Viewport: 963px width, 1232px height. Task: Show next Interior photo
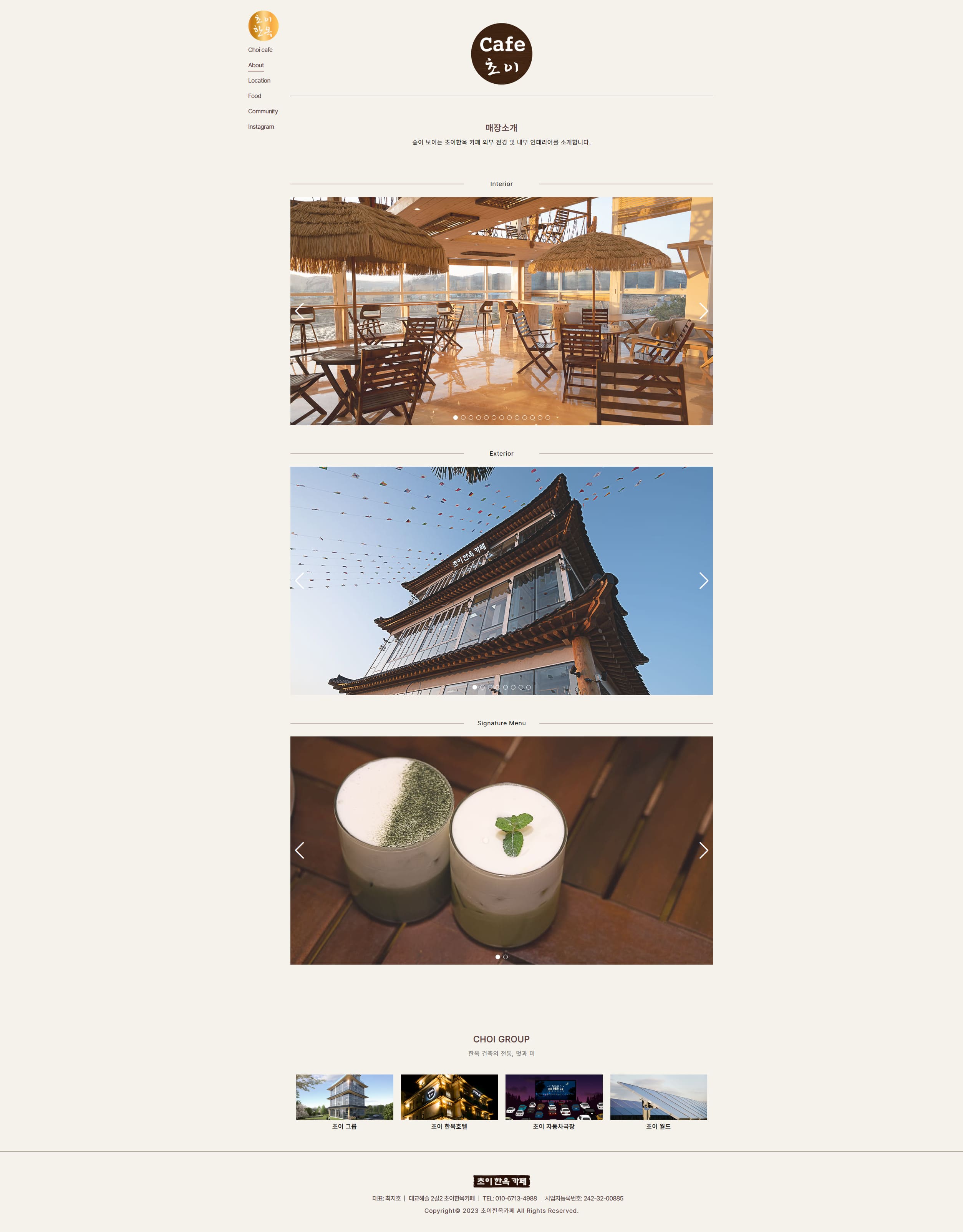703,311
